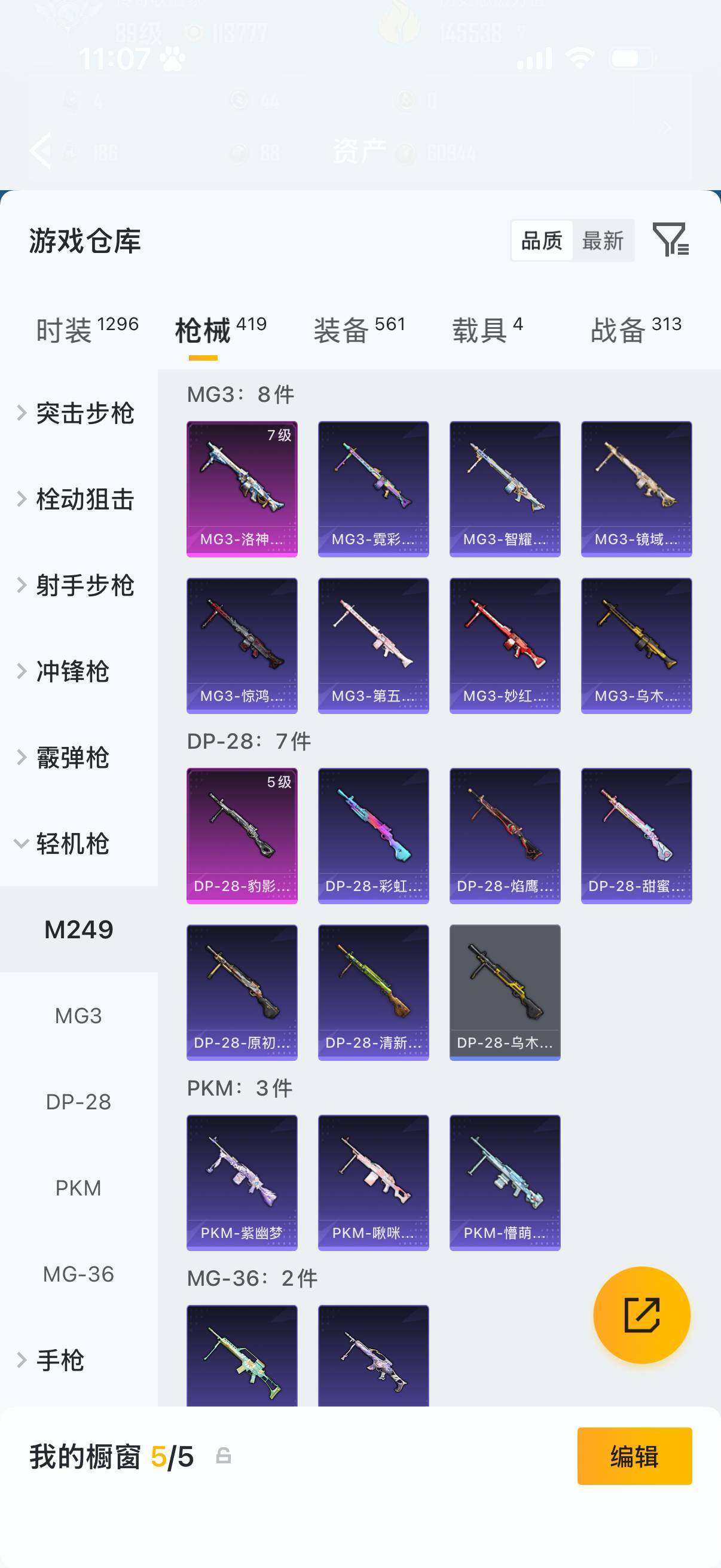Open the MG3-洛神 level 7 skin
Screen dimensions: 721x1568
pos(242,489)
